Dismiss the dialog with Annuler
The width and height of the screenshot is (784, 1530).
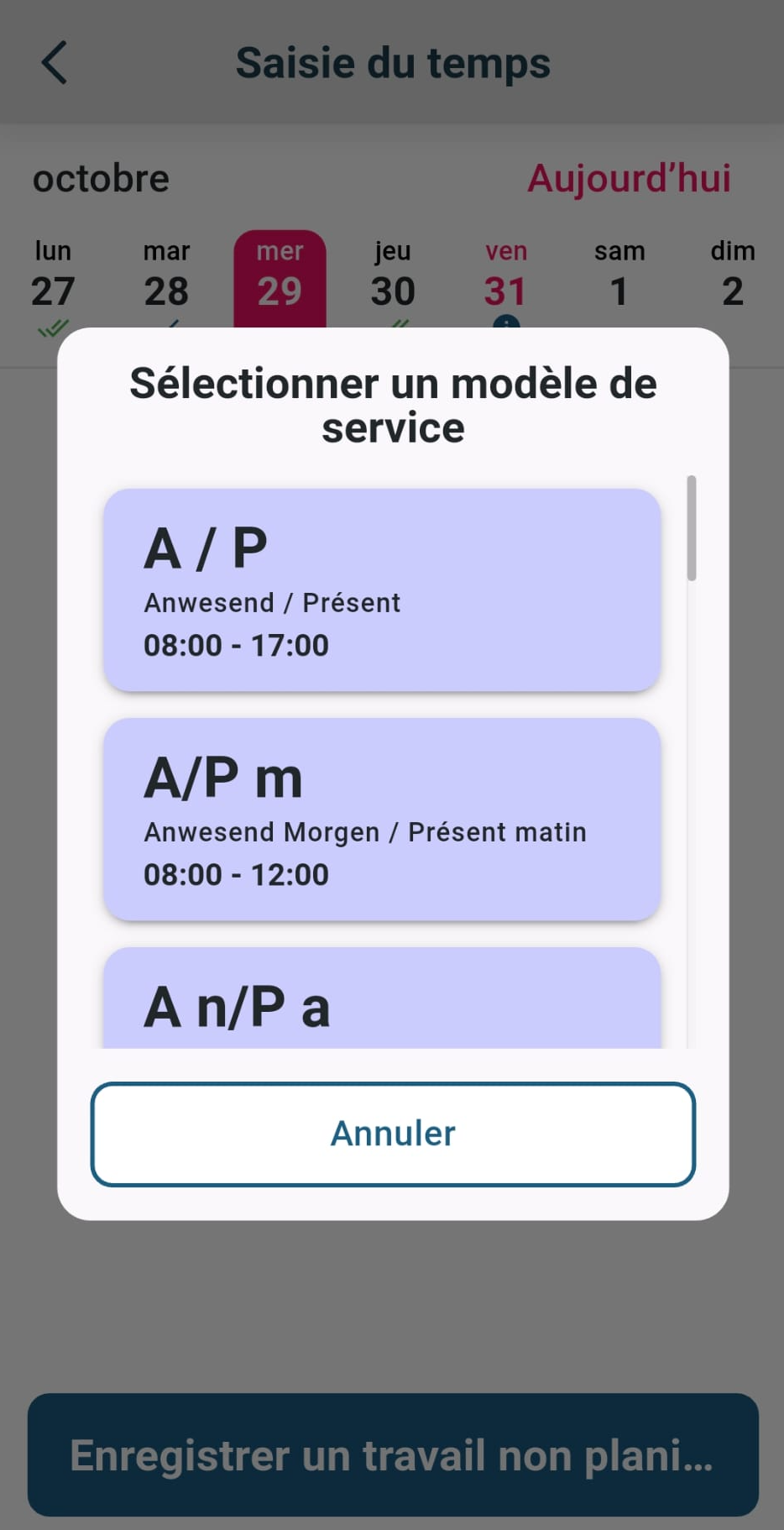tap(393, 1134)
